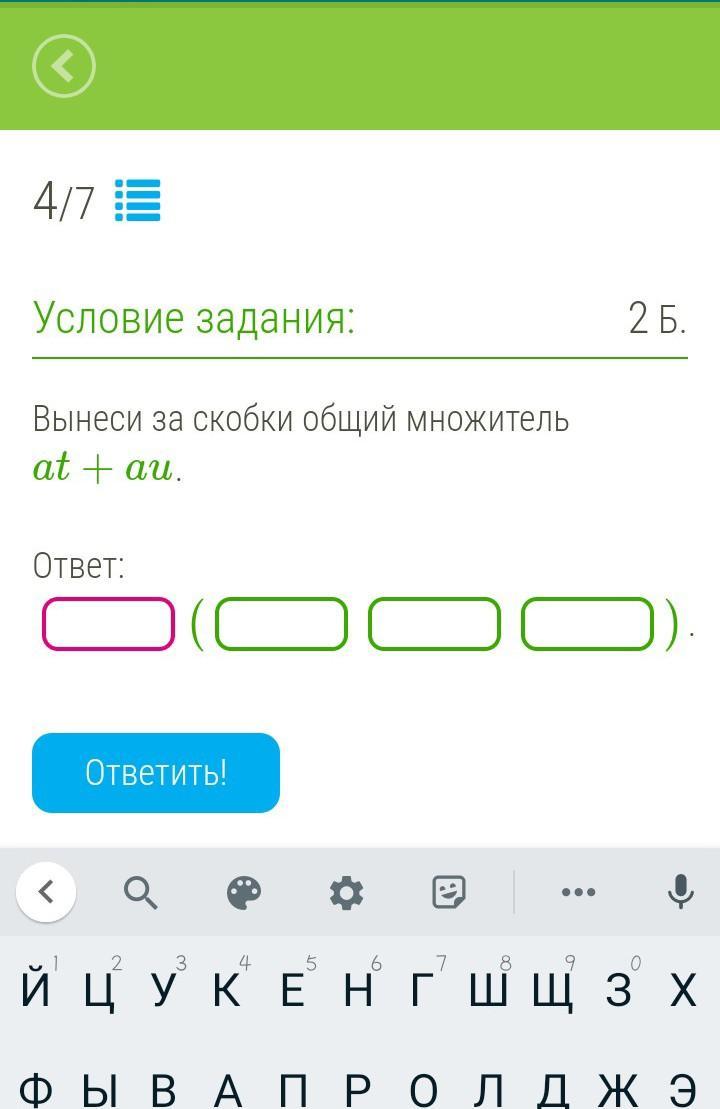Type the letter А on the keyboard
Viewport: 720px width, 1109px height.
227,1088
